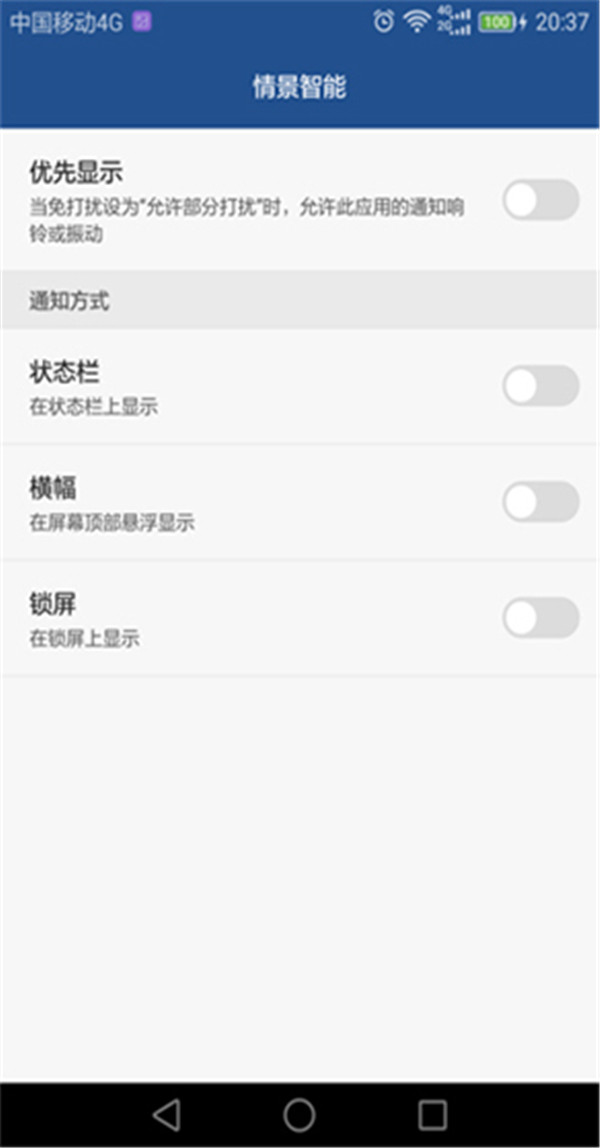
Task: Turn on the 状态栏 switch
Action: [540, 386]
